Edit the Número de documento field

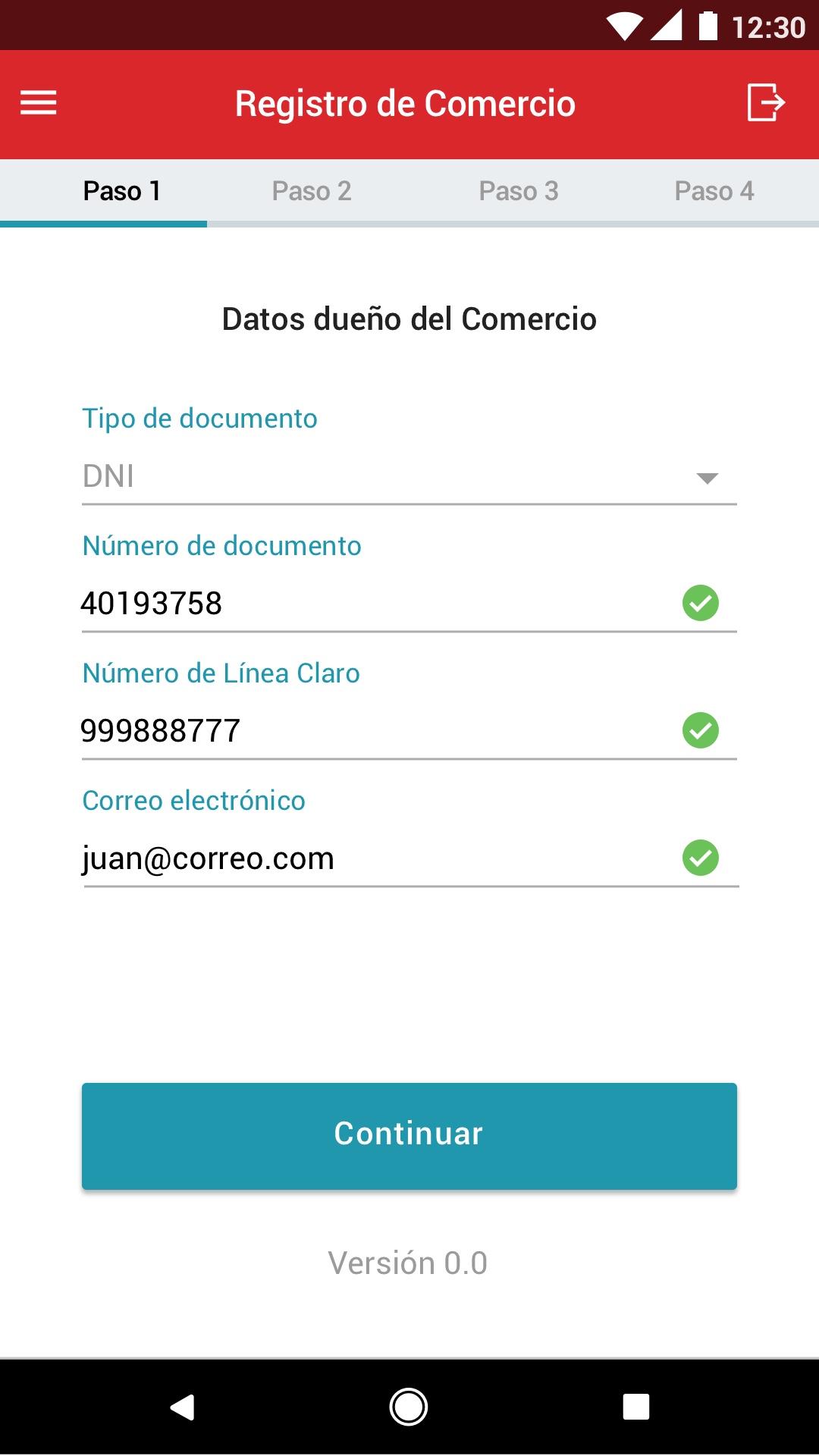click(409, 604)
